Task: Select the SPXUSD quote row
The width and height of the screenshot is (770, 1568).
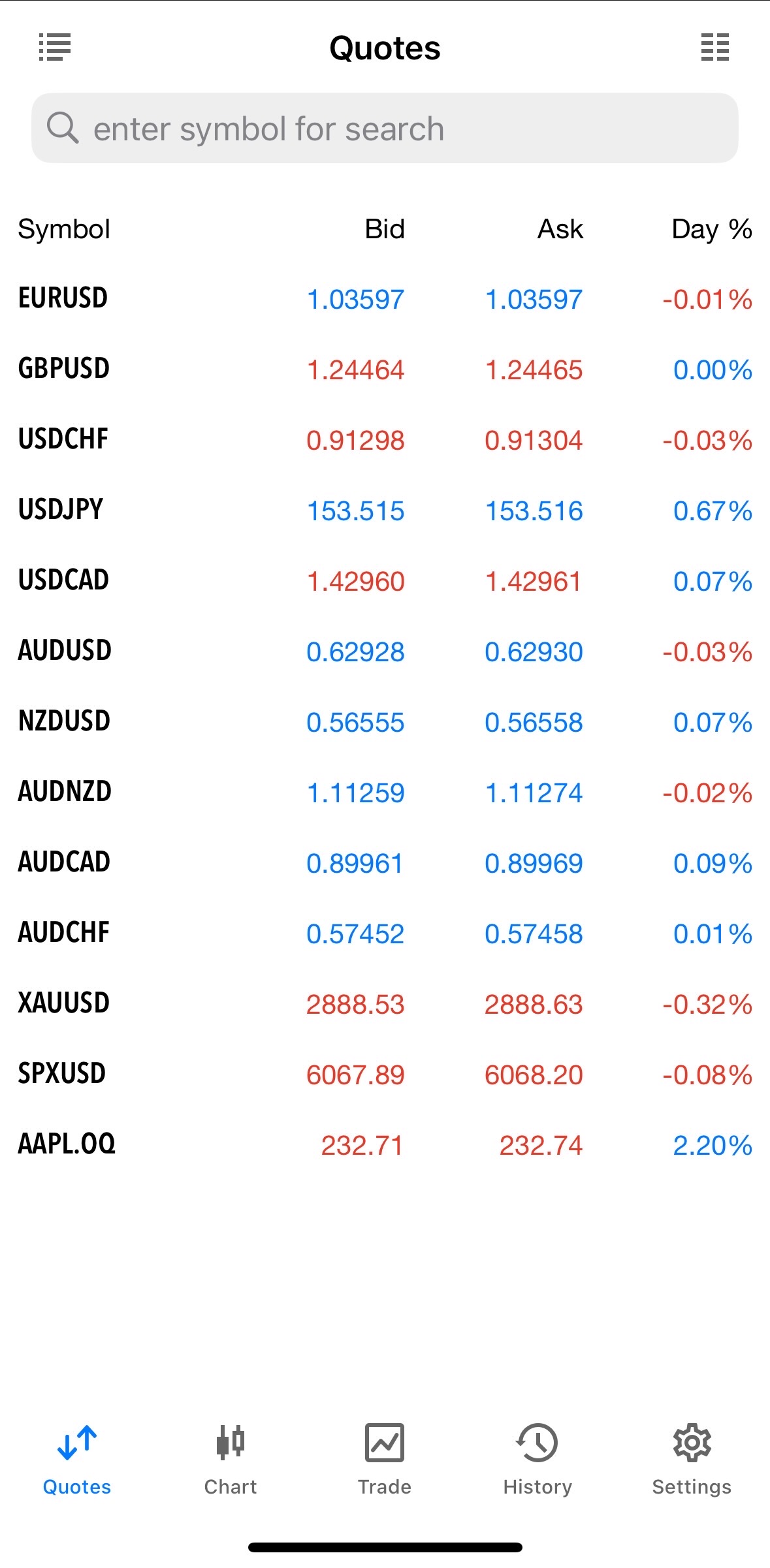Action: 385,1074
